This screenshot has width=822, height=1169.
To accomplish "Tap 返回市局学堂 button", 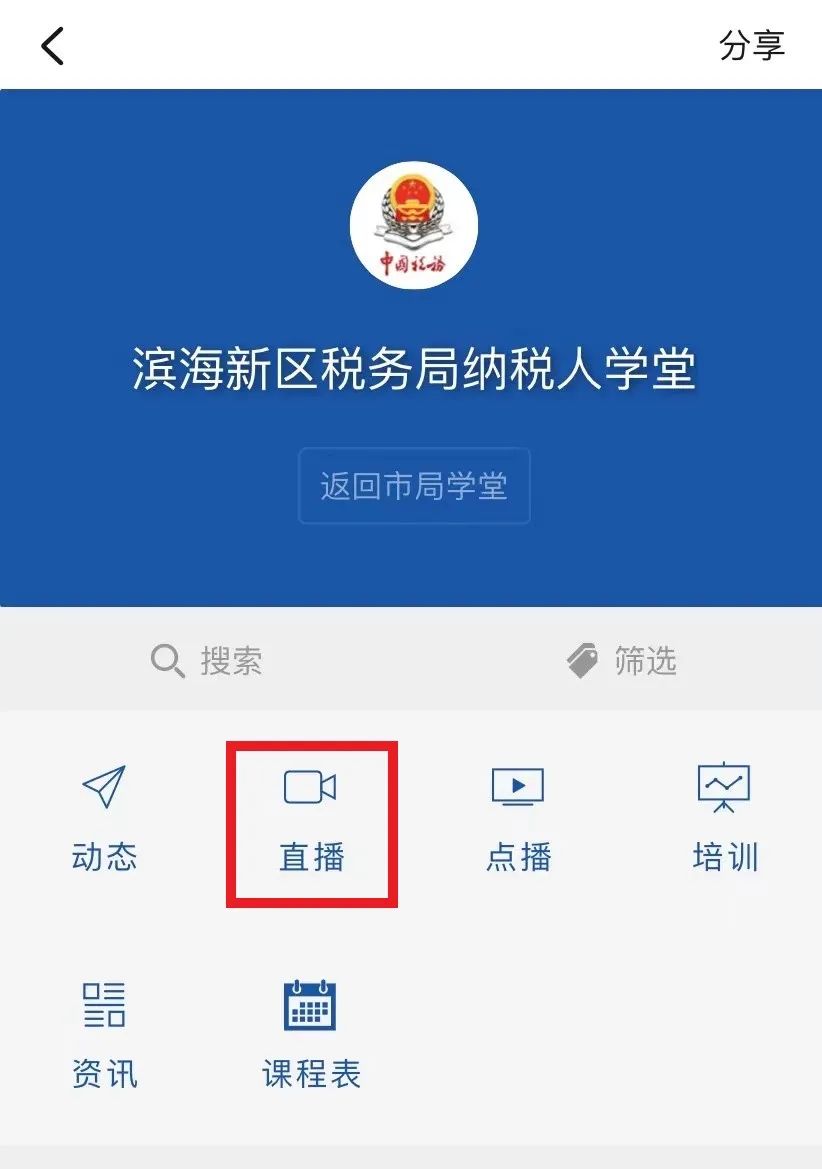I will [x=414, y=486].
